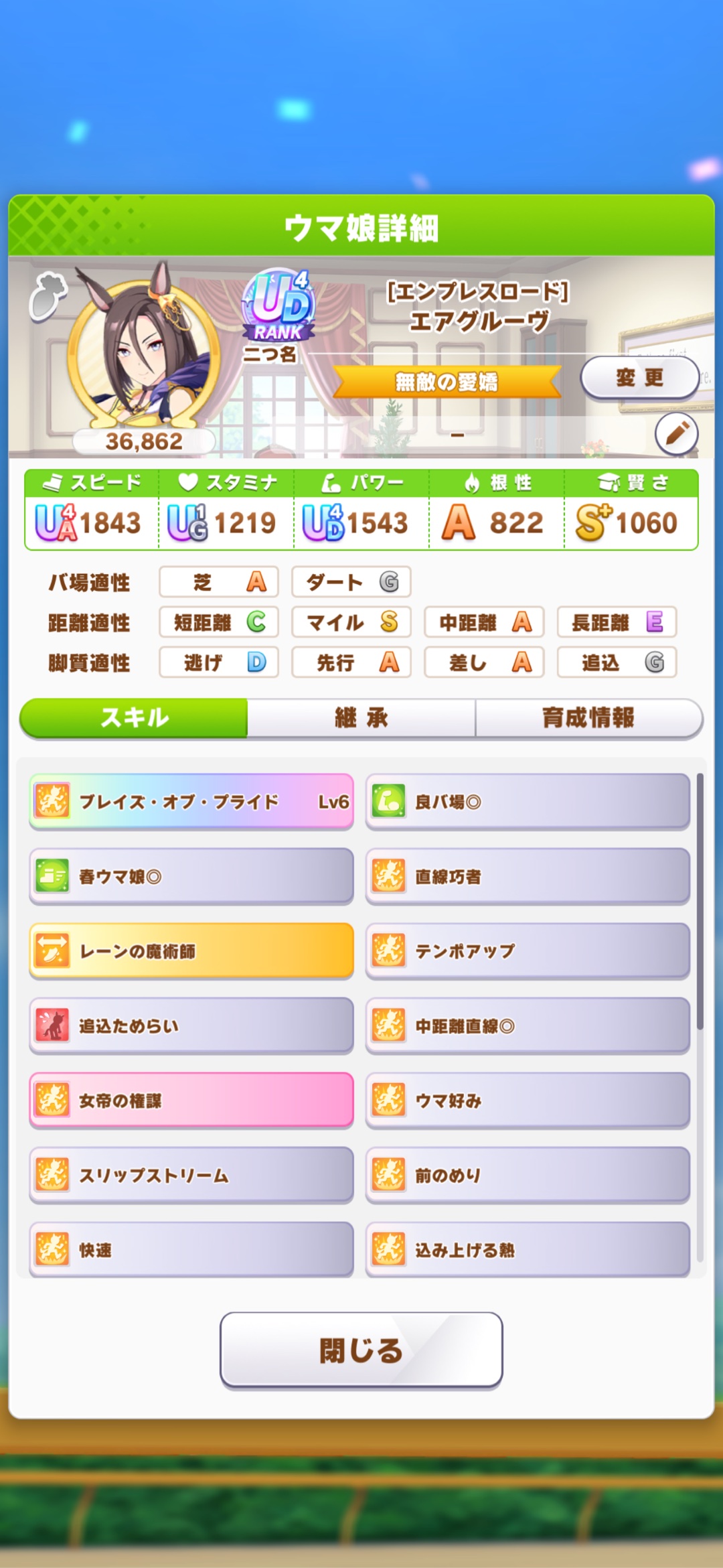Image resolution: width=723 pixels, height=1568 pixels.
Task: Open the 春ウマ娘◎ skill
Action: point(191,876)
